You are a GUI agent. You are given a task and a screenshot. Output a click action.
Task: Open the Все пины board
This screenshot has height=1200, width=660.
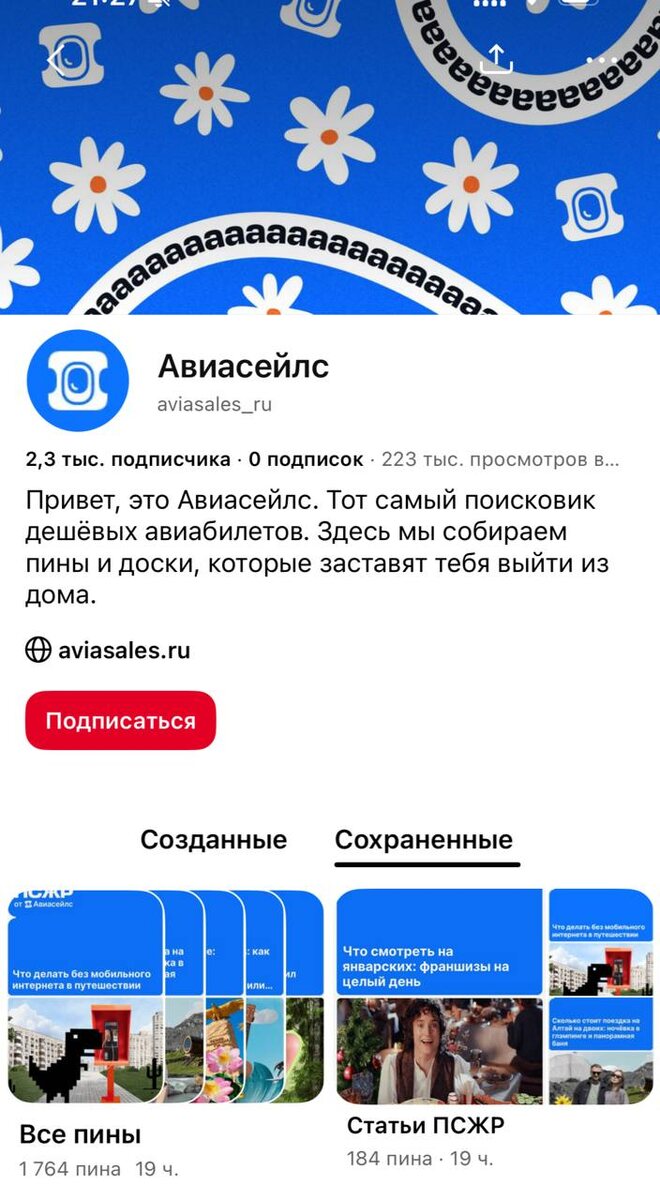pos(165,997)
